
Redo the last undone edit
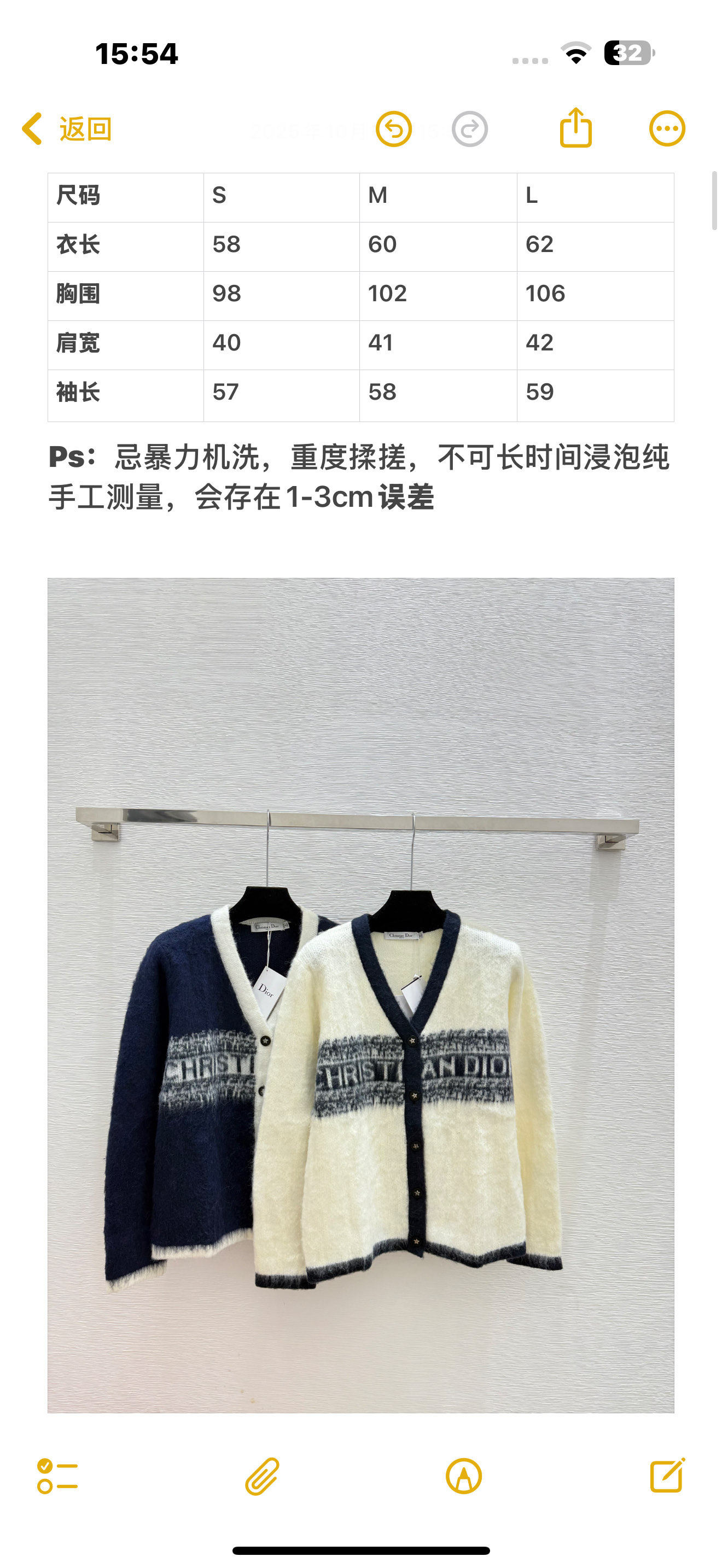click(x=470, y=129)
